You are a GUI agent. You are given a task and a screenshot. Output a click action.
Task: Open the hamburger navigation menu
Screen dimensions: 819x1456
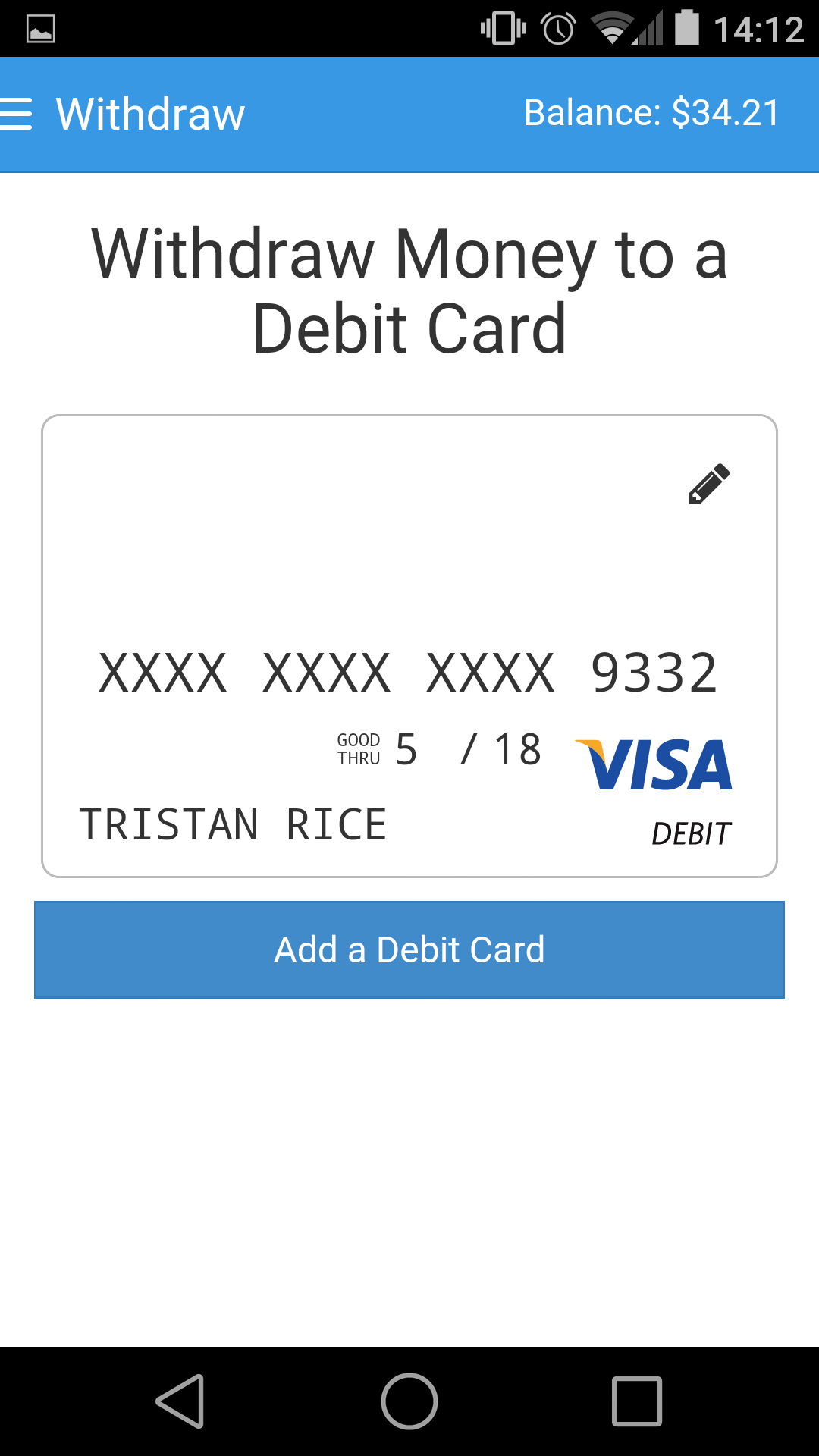(x=17, y=114)
